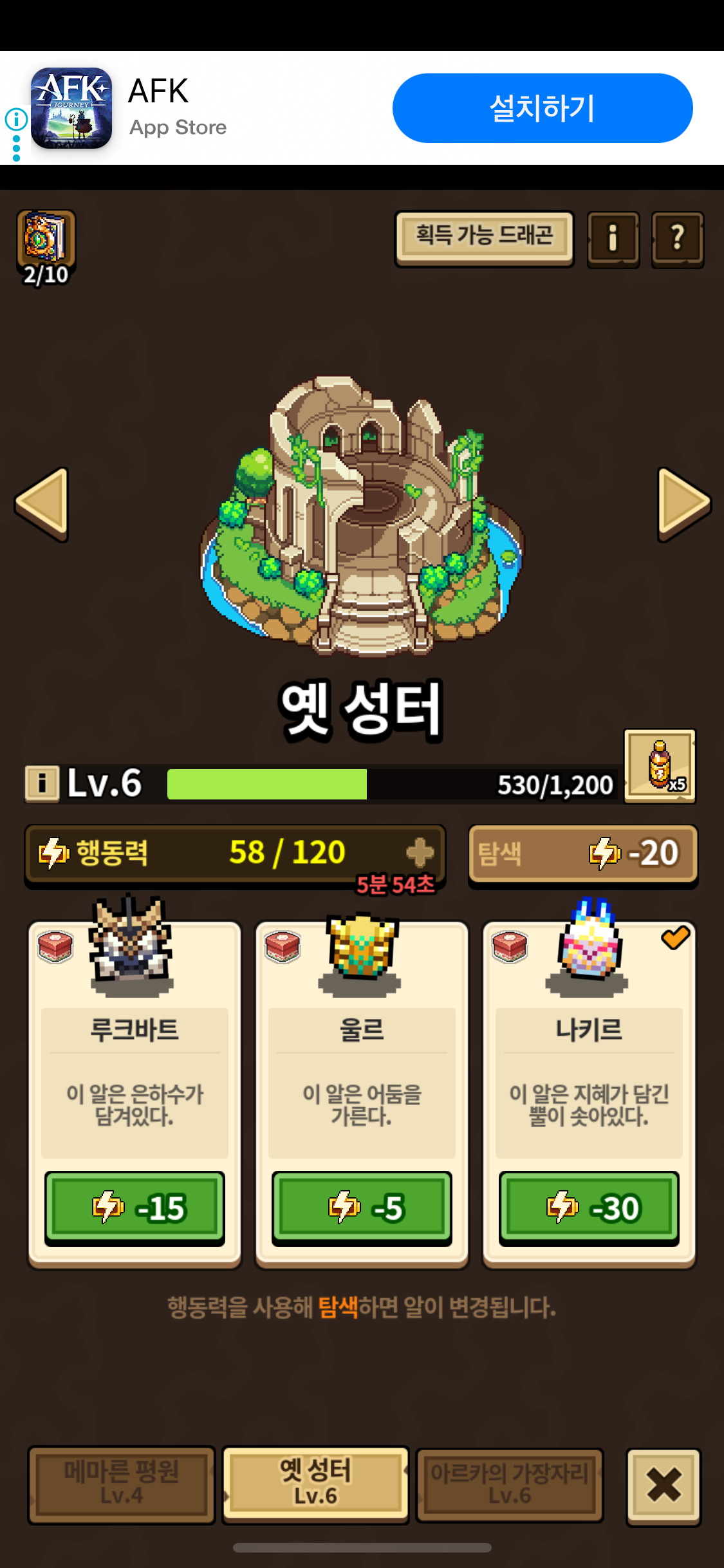Screen dimensions: 724x1568
Task: Open the dragon collection book
Action: 46,239
